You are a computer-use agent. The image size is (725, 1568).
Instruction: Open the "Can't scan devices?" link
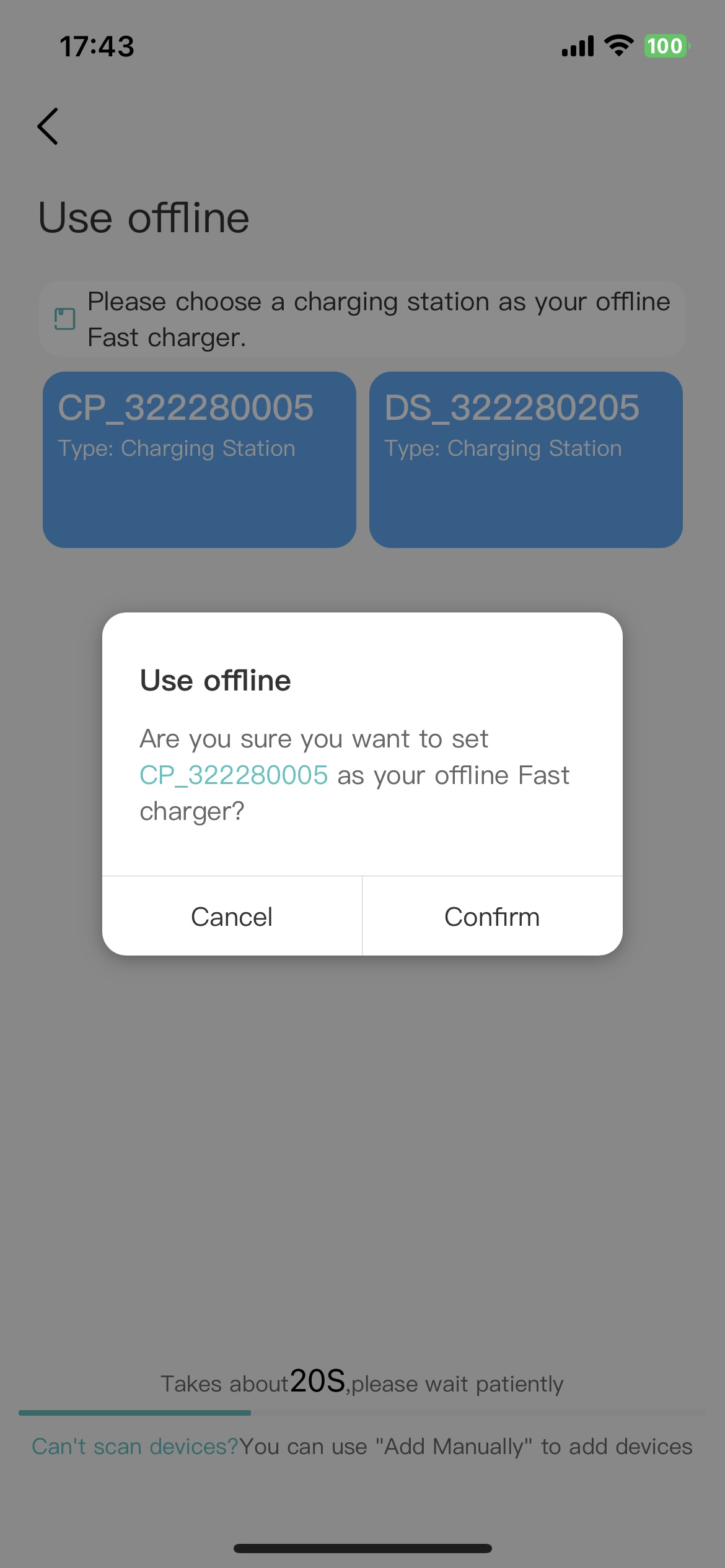(x=135, y=1447)
